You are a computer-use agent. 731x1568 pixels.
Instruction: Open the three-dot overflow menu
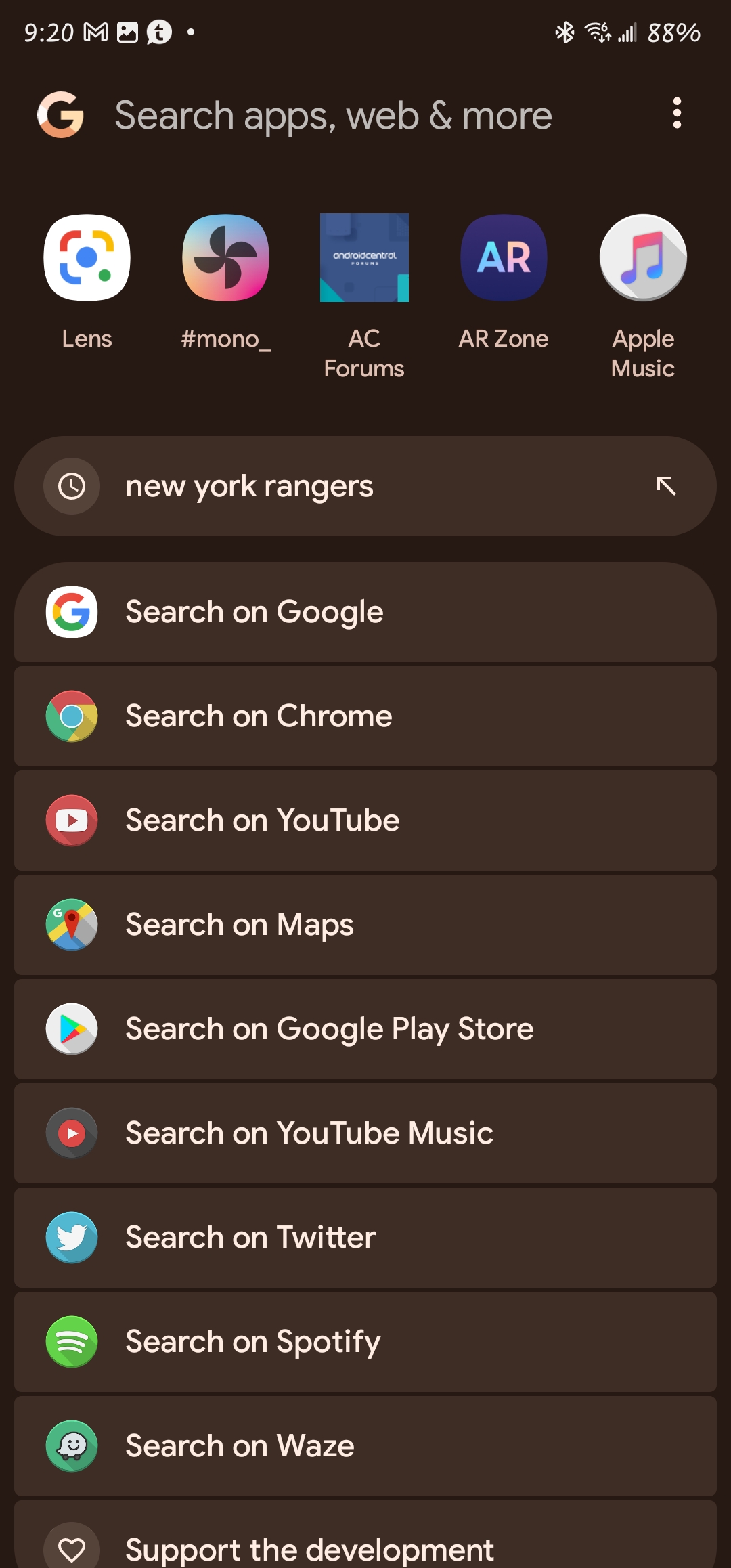click(676, 113)
